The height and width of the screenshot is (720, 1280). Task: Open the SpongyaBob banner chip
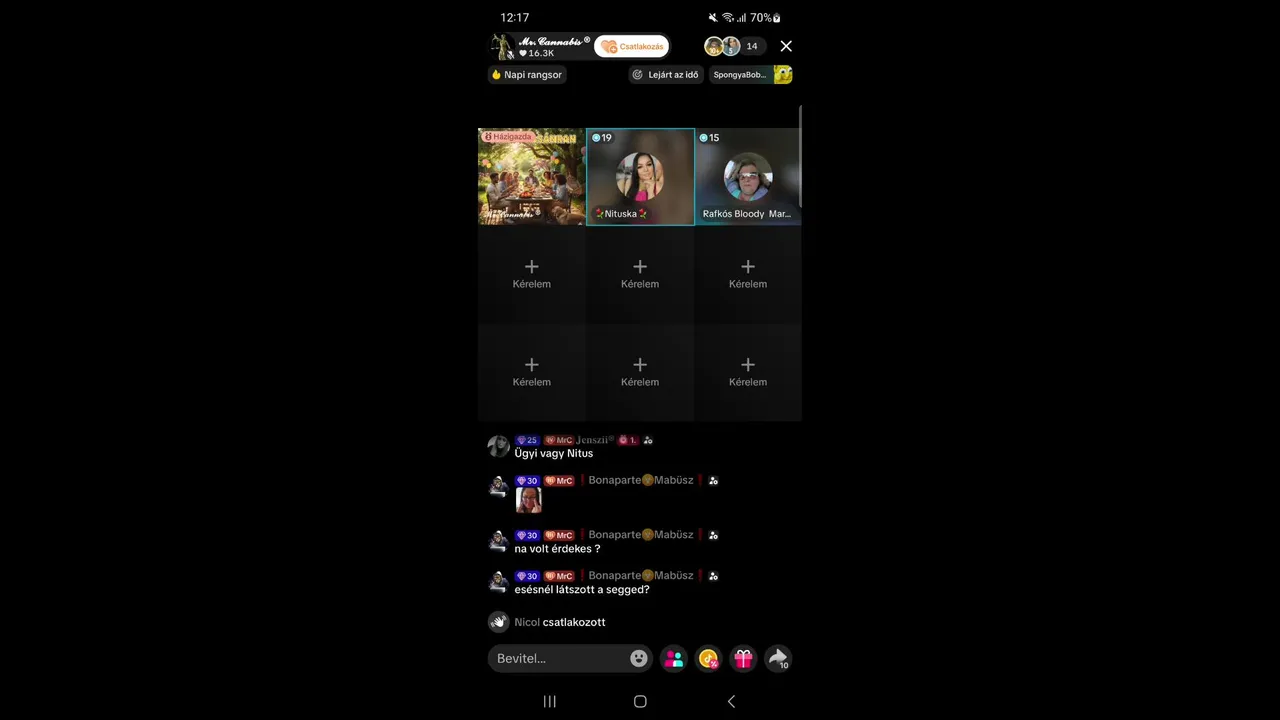pos(751,75)
